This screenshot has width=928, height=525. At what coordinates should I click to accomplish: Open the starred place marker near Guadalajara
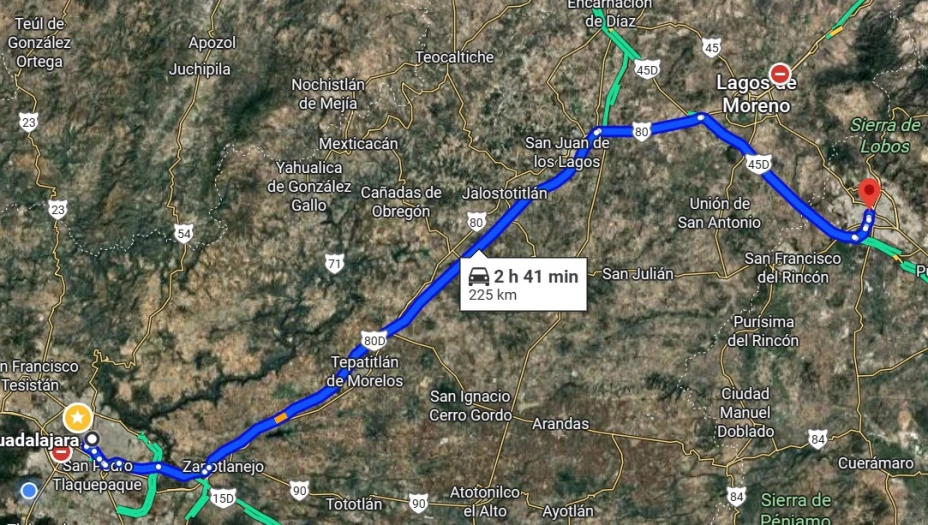pos(77,416)
